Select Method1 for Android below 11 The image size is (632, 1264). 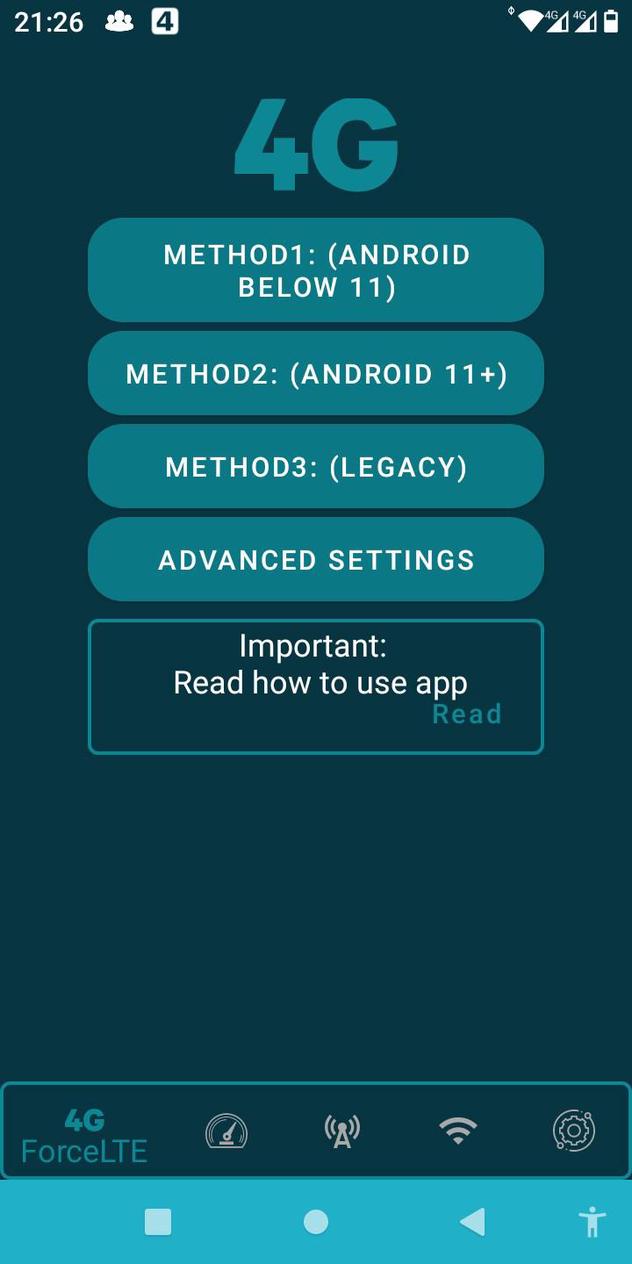click(x=316, y=270)
